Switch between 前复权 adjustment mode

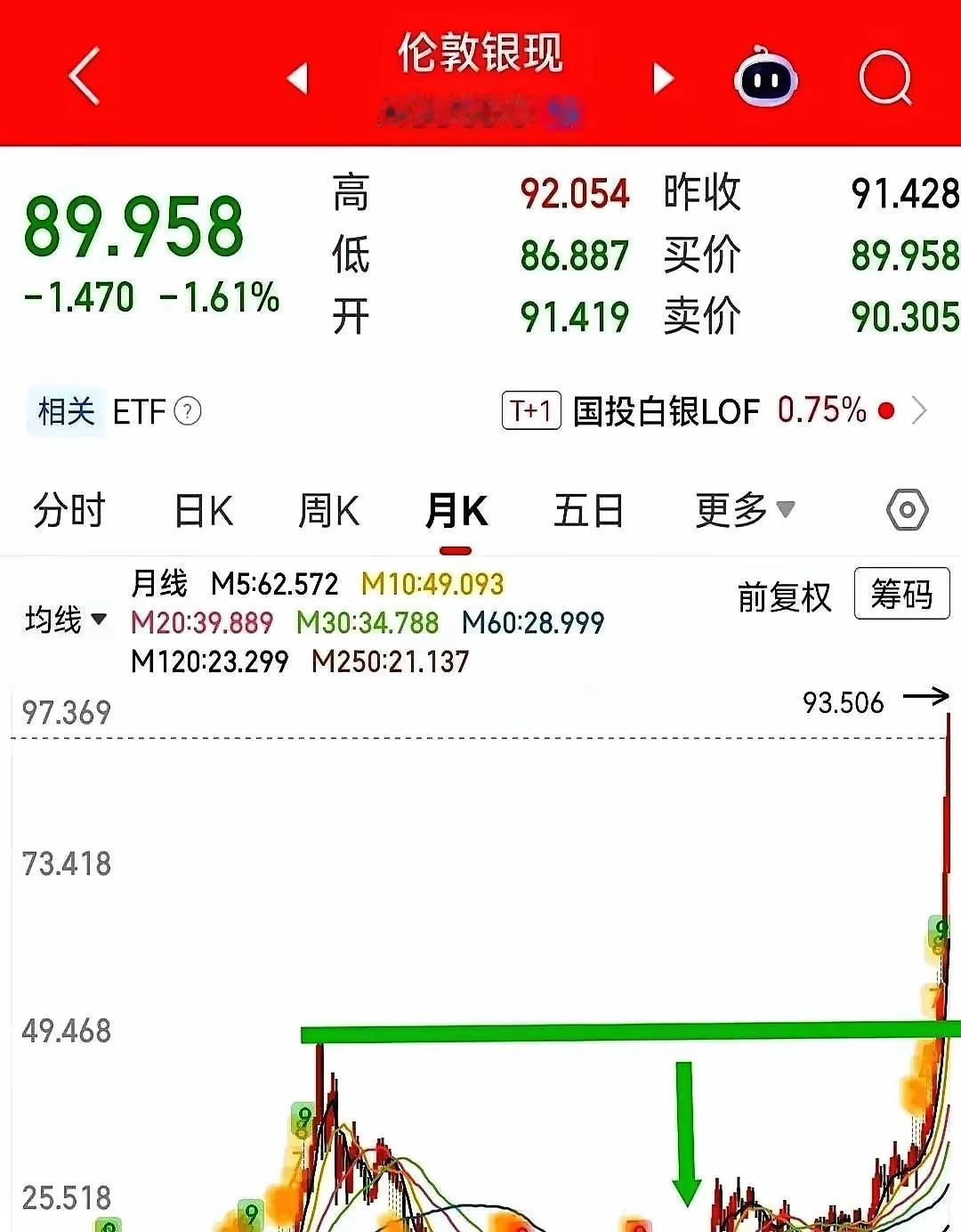tap(784, 598)
